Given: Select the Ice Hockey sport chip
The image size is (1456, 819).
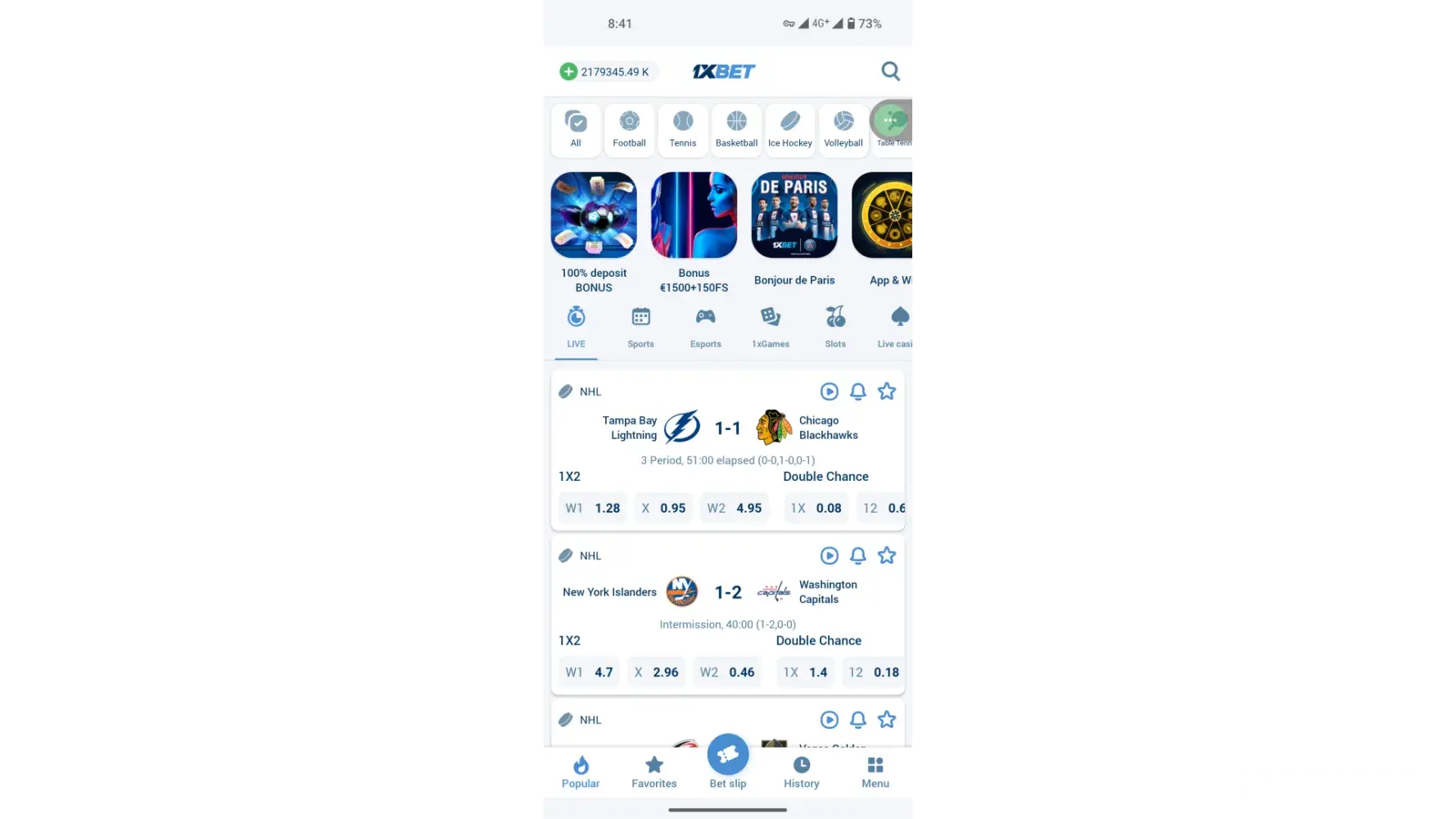Looking at the screenshot, I should click(x=789, y=129).
